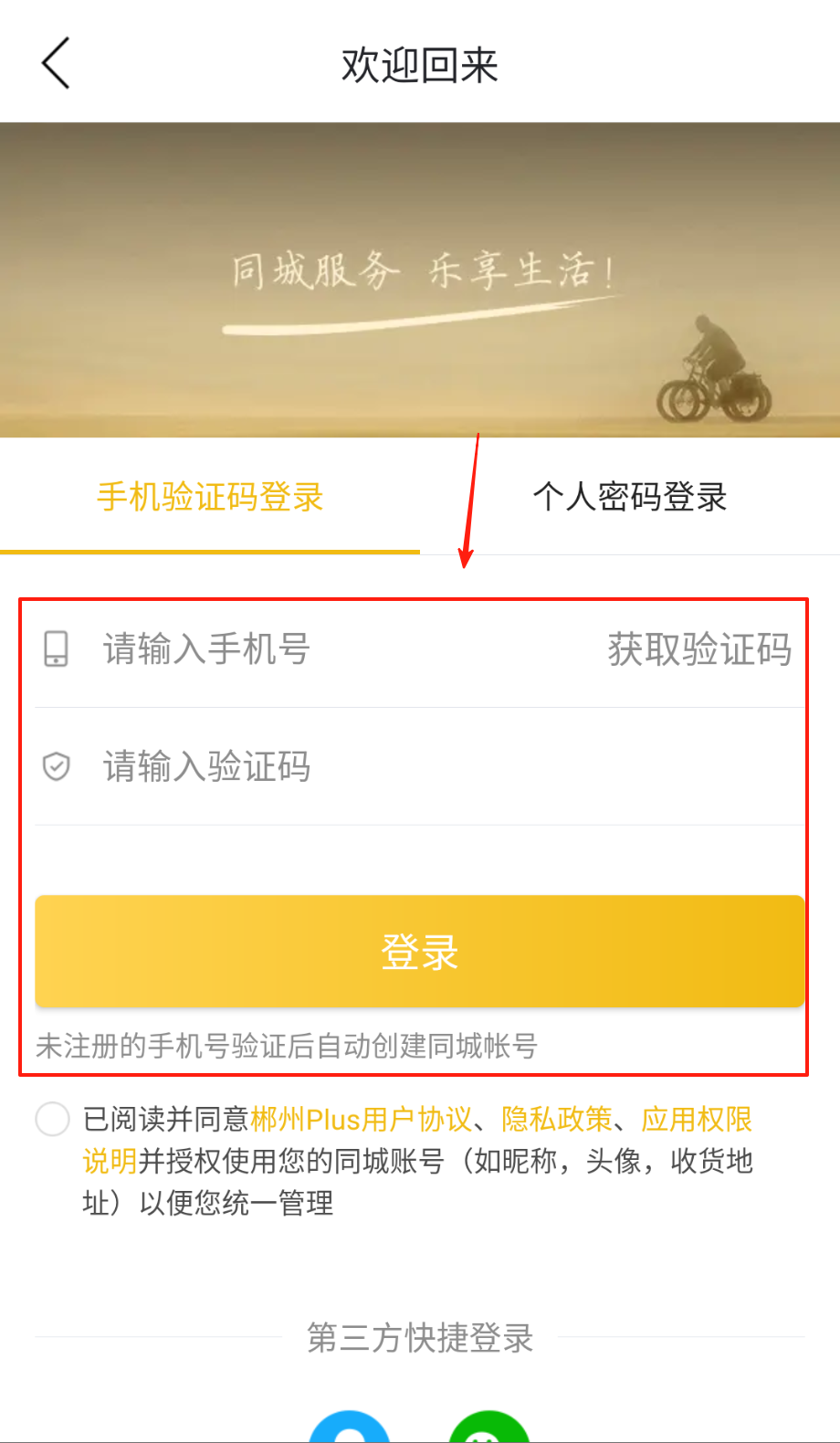This screenshot has height=1443, width=840.
Task: Log in with the green WeChat icon
Action: 489,1429
